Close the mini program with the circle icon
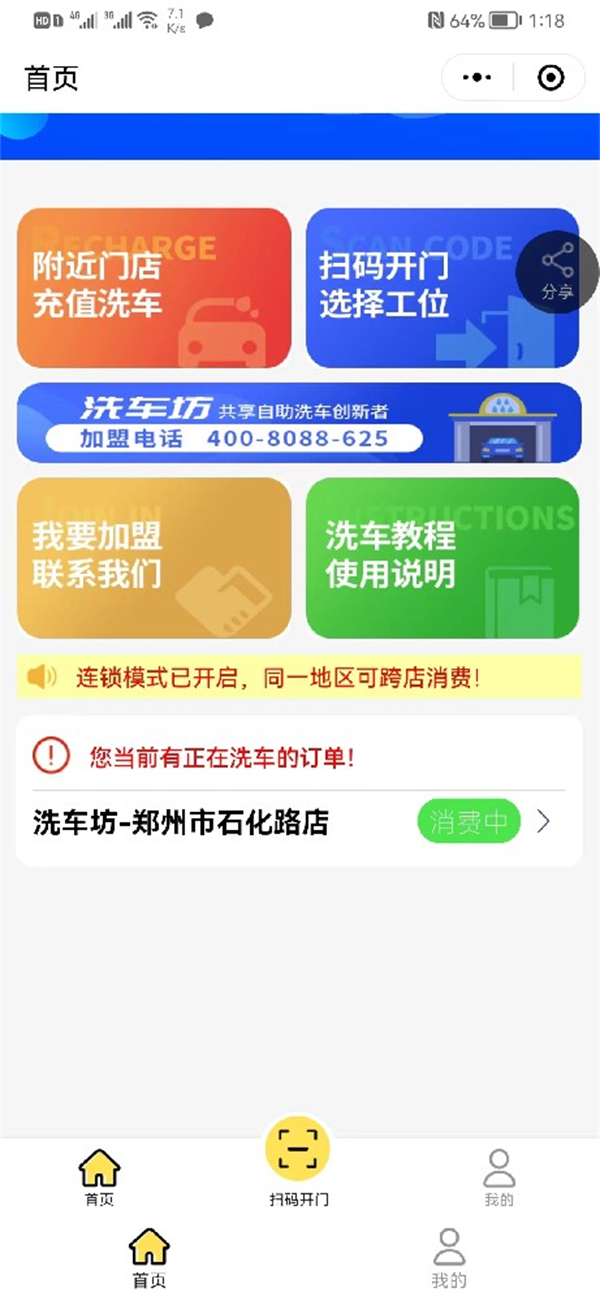Screen dimensions: 600x1301 tap(550, 78)
